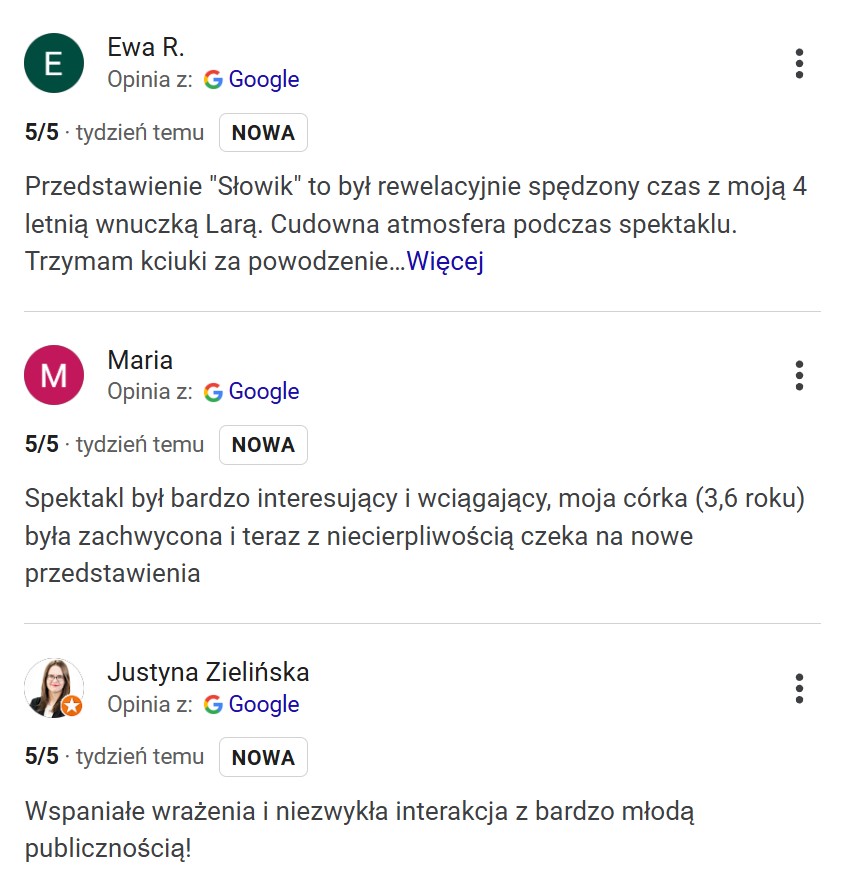Screen dimensions: 846x888
Task: View Justyna Zielińska's profile picture
Action: point(54,688)
